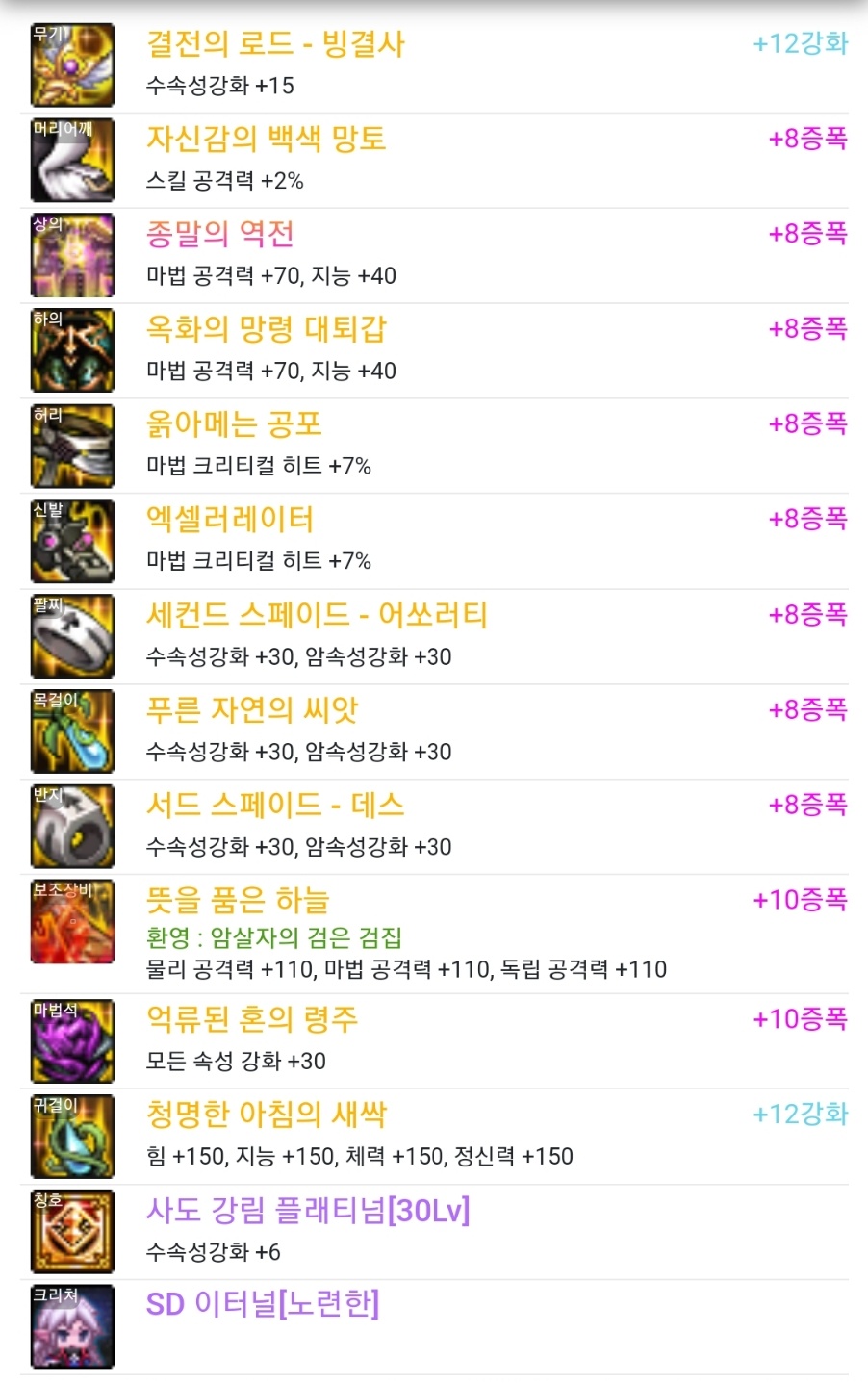View the creature SD 이터널[노련한]
The width and height of the screenshot is (868, 1384).
(262, 1305)
